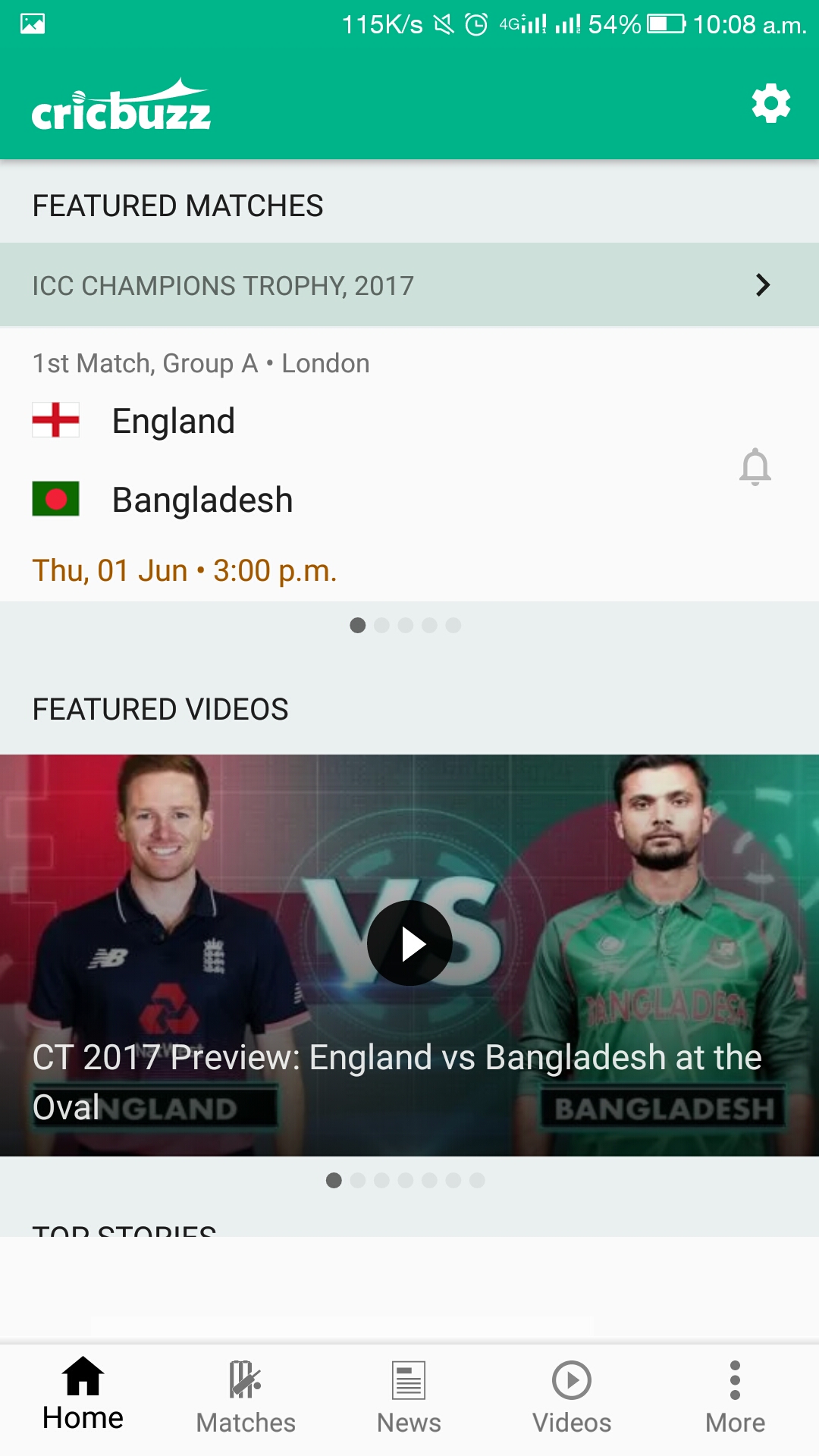The height and width of the screenshot is (1456, 819).
Task: Switch to the Videos tab
Action: coord(572,1397)
